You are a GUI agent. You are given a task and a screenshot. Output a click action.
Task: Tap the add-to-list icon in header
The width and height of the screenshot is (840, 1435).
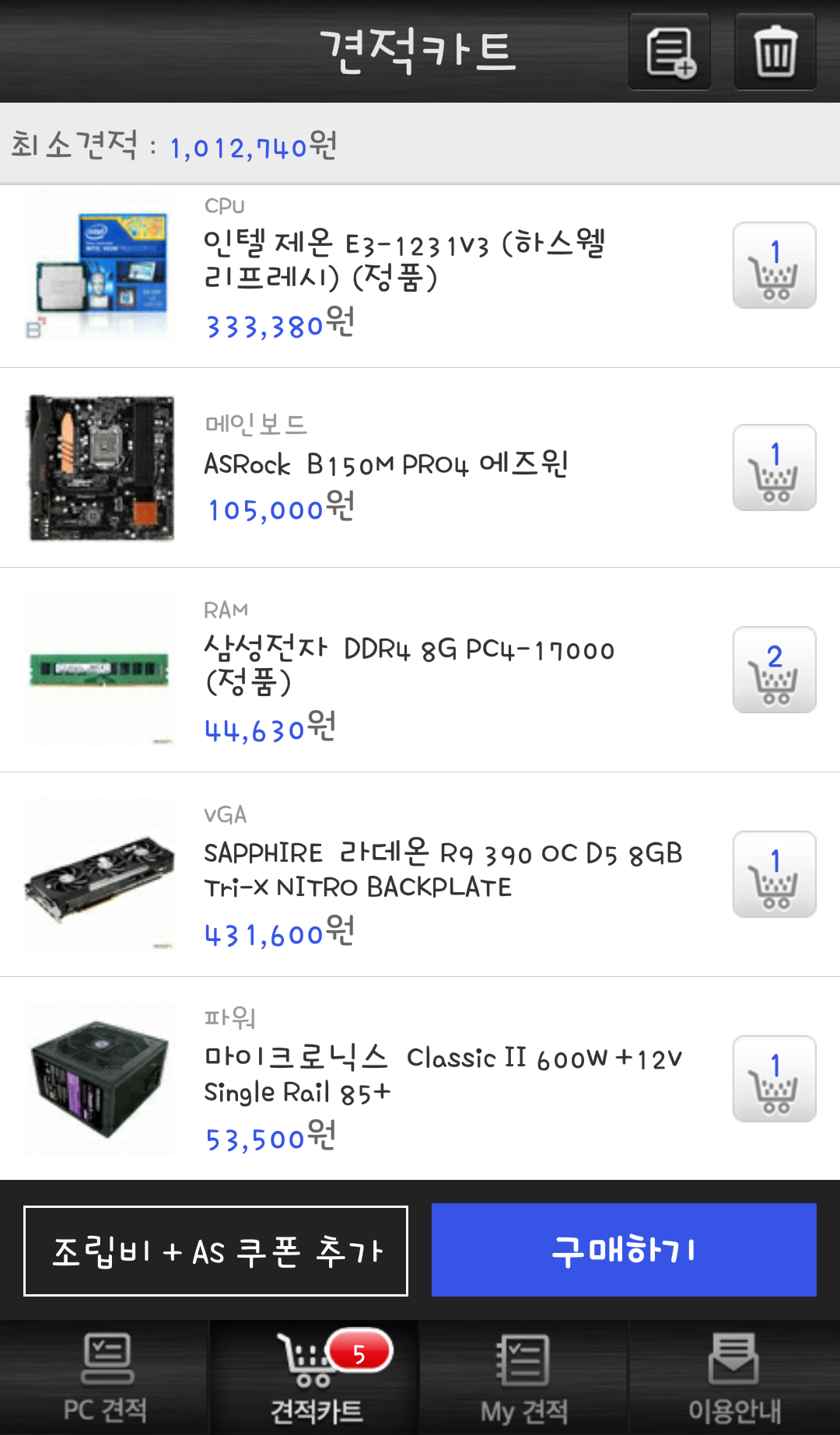coord(669,51)
